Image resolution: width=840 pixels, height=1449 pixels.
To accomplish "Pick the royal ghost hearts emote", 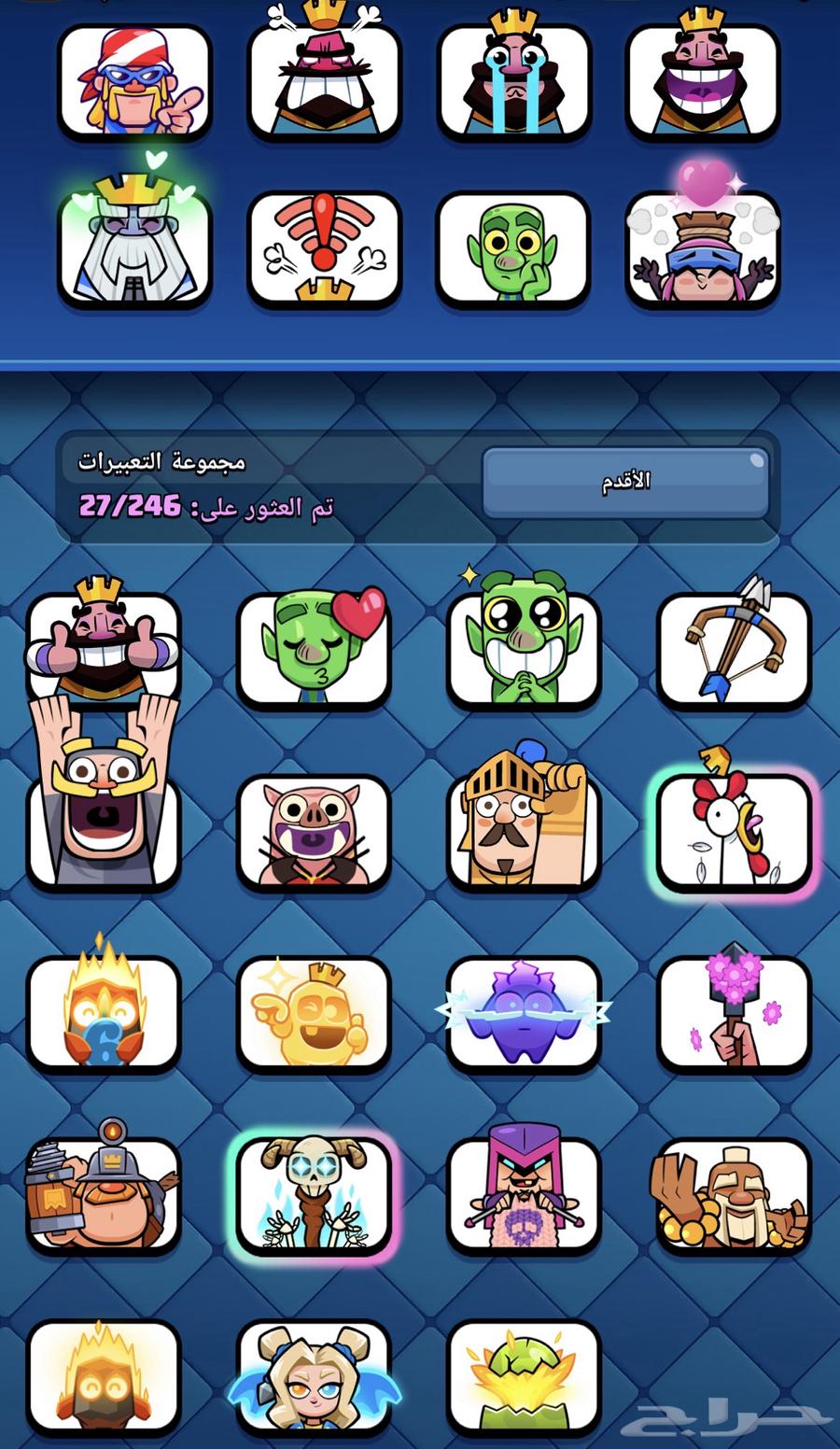I will (134, 248).
